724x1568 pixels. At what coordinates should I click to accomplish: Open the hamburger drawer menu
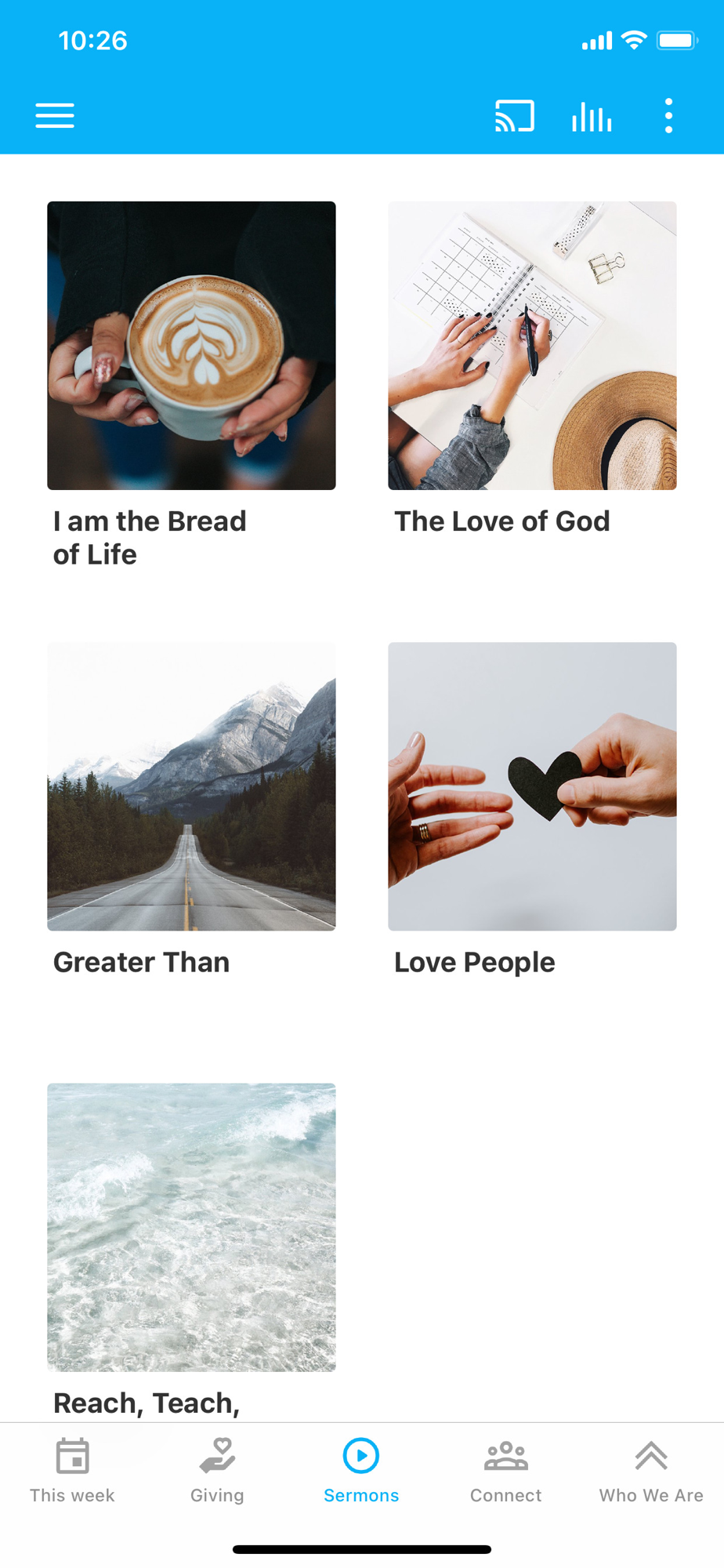pyautogui.click(x=55, y=115)
